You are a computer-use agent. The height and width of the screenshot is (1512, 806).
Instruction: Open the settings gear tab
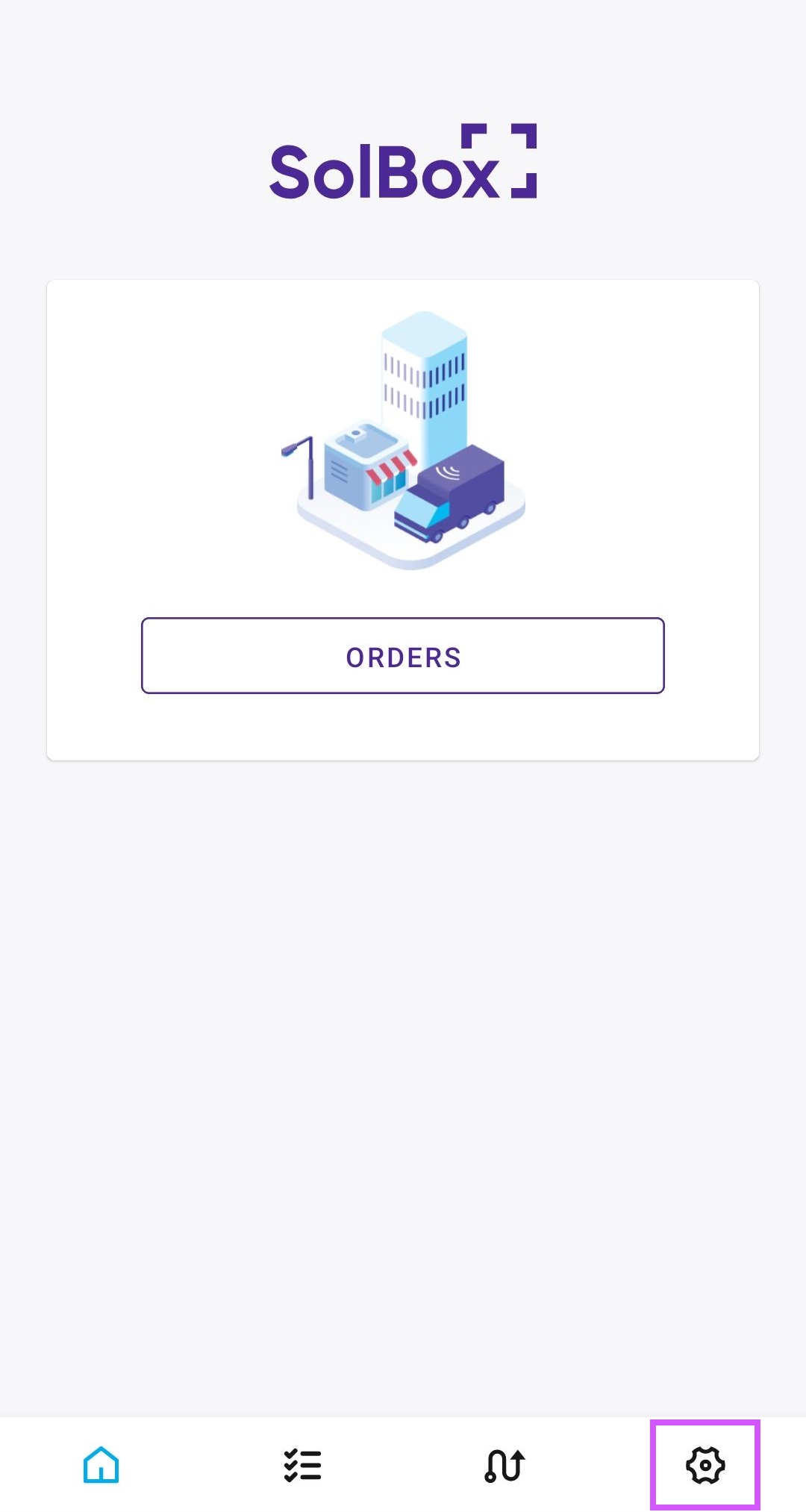705,1465
